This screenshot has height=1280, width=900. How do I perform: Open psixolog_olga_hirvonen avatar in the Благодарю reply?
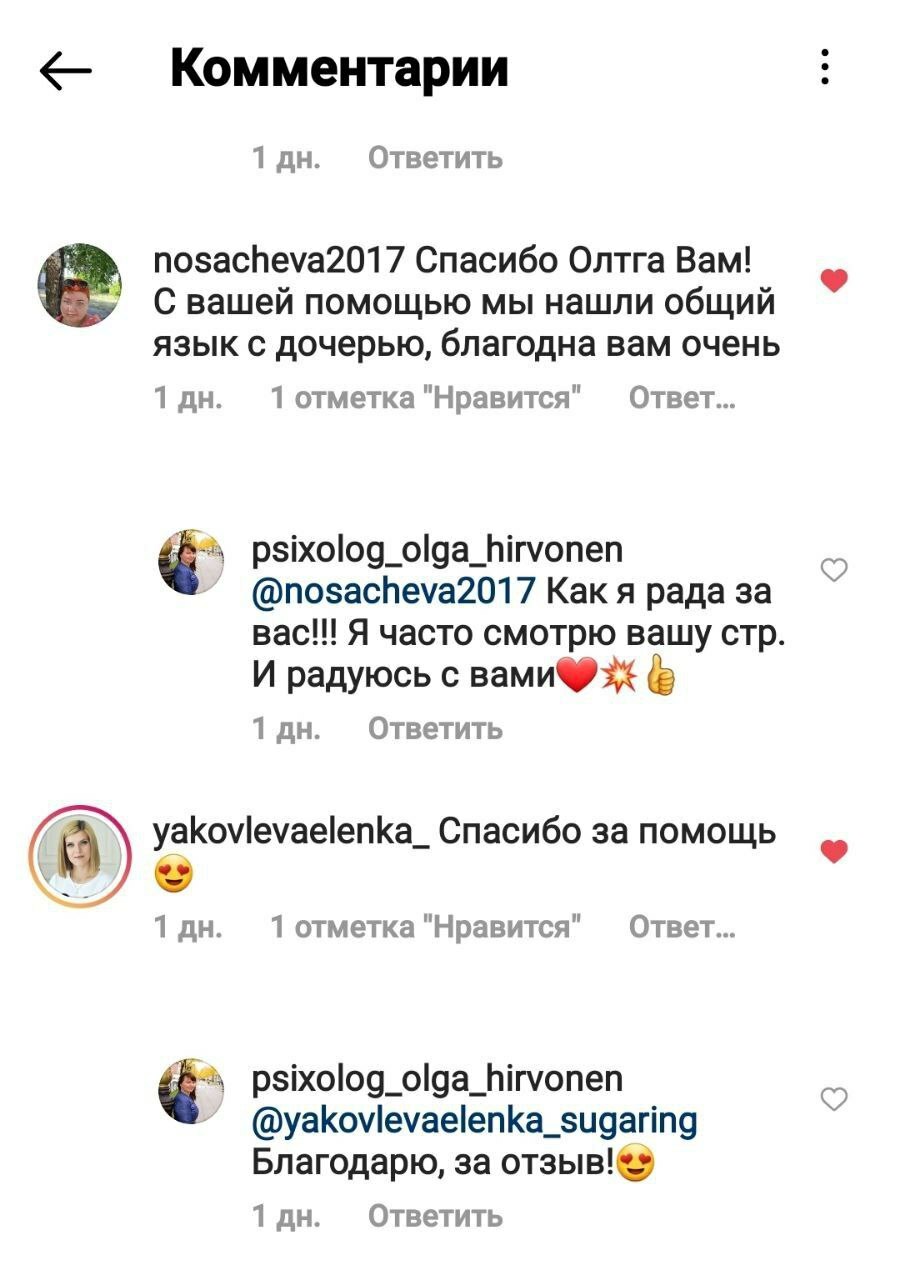coord(192,1091)
